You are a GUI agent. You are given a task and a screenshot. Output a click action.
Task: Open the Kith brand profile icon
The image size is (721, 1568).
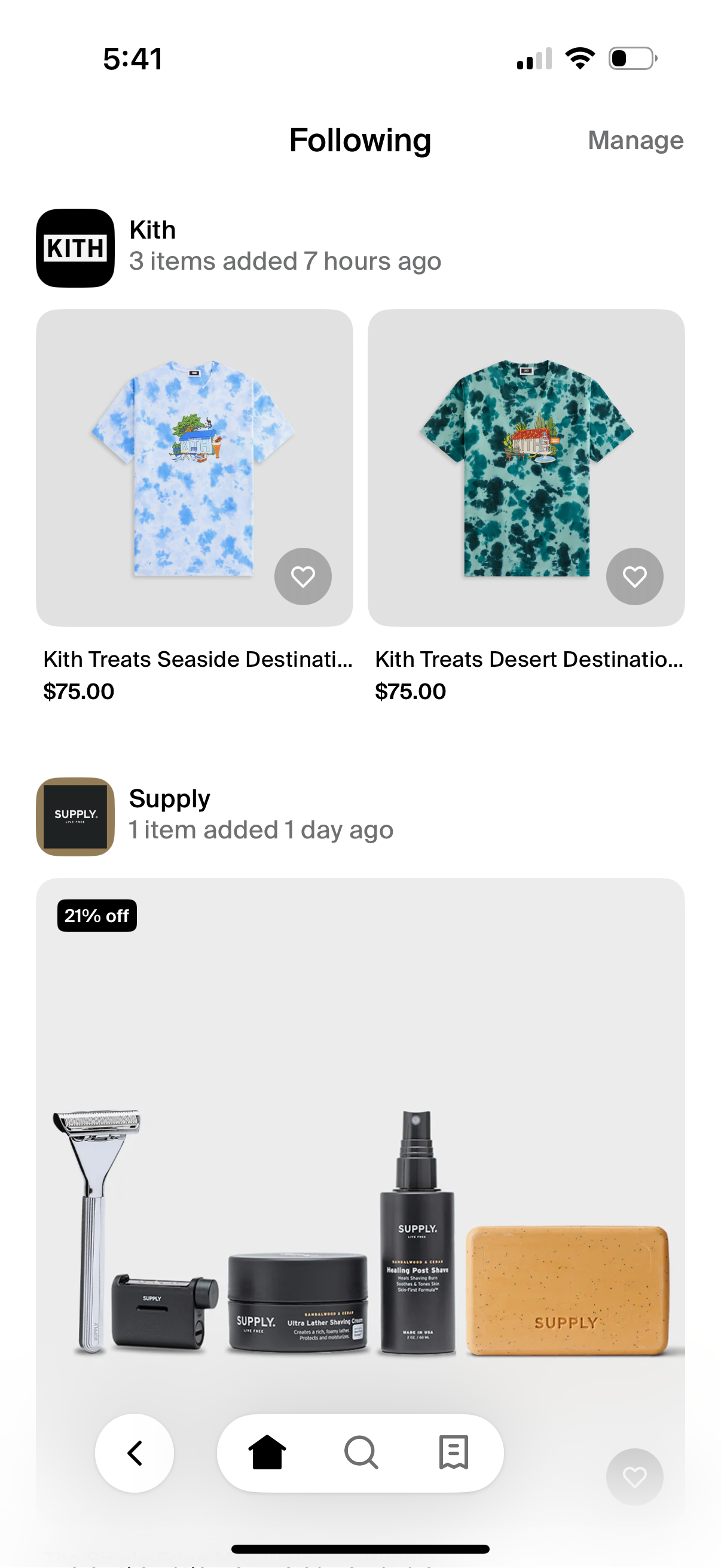coord(75,247)
